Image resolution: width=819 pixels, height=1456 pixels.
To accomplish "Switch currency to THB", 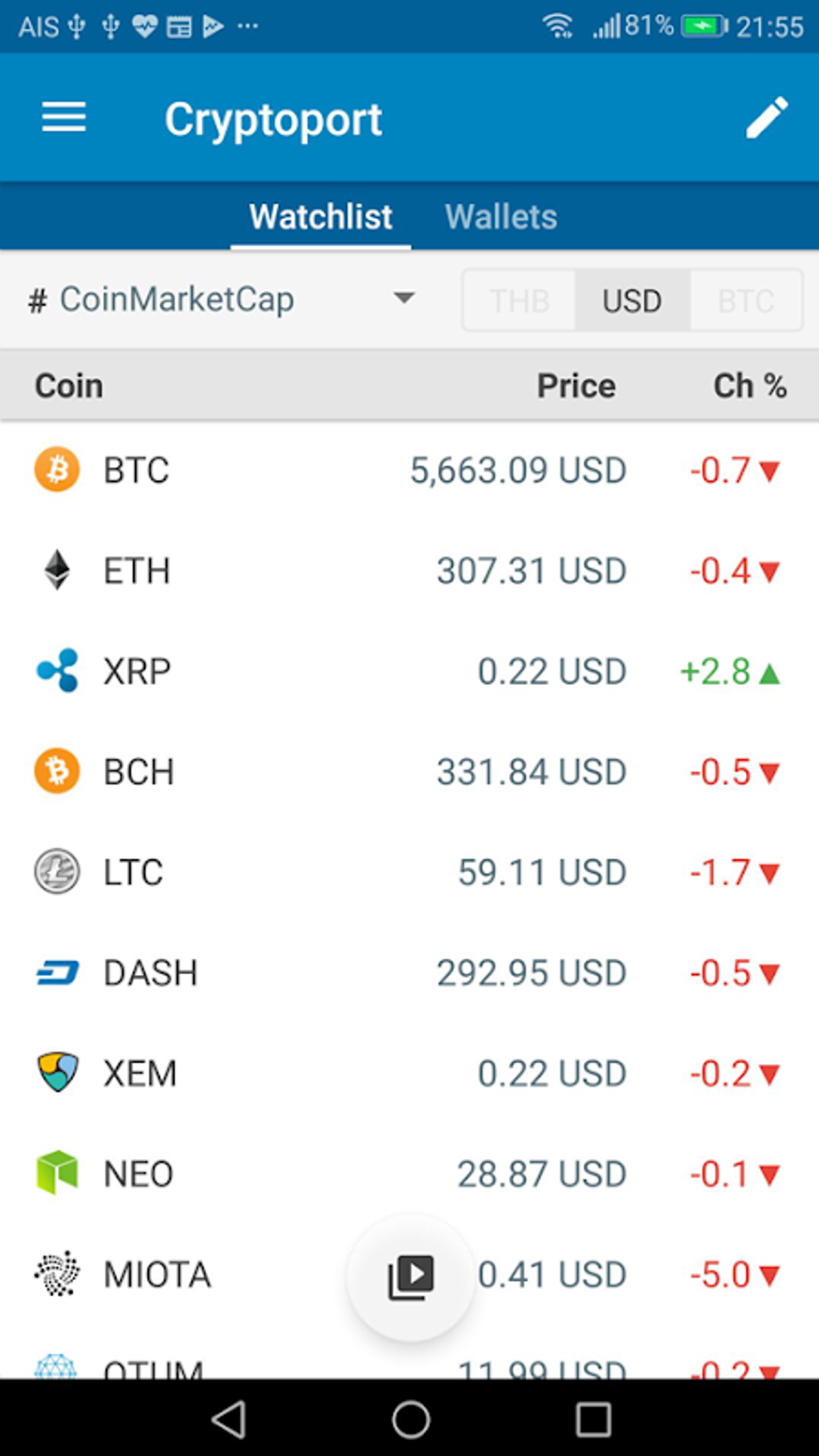I will coord(518,300).
